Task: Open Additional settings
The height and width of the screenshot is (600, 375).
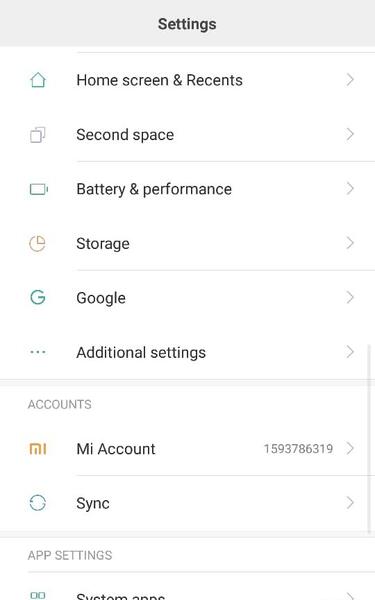Action: pos(188,352)
